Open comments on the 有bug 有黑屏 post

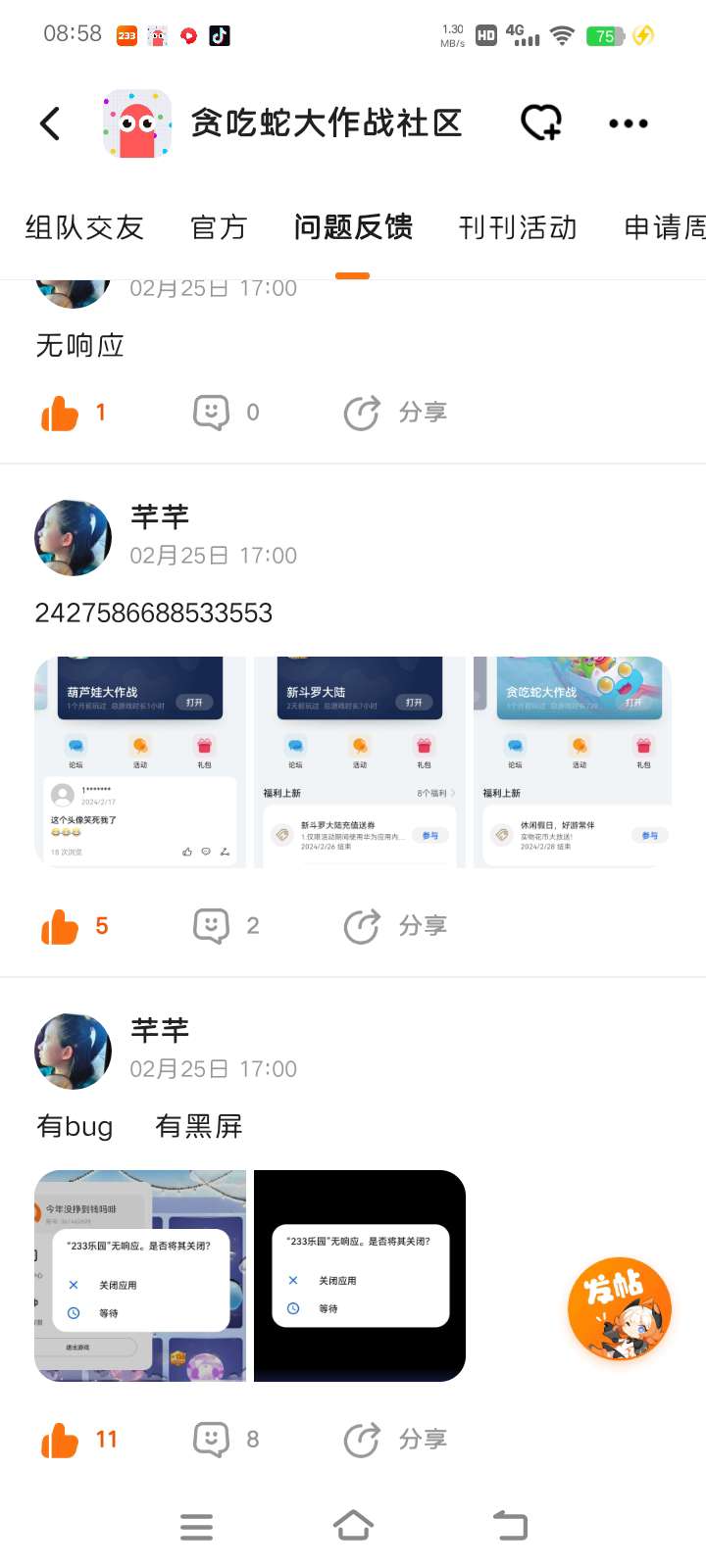tap(212, 1440)
